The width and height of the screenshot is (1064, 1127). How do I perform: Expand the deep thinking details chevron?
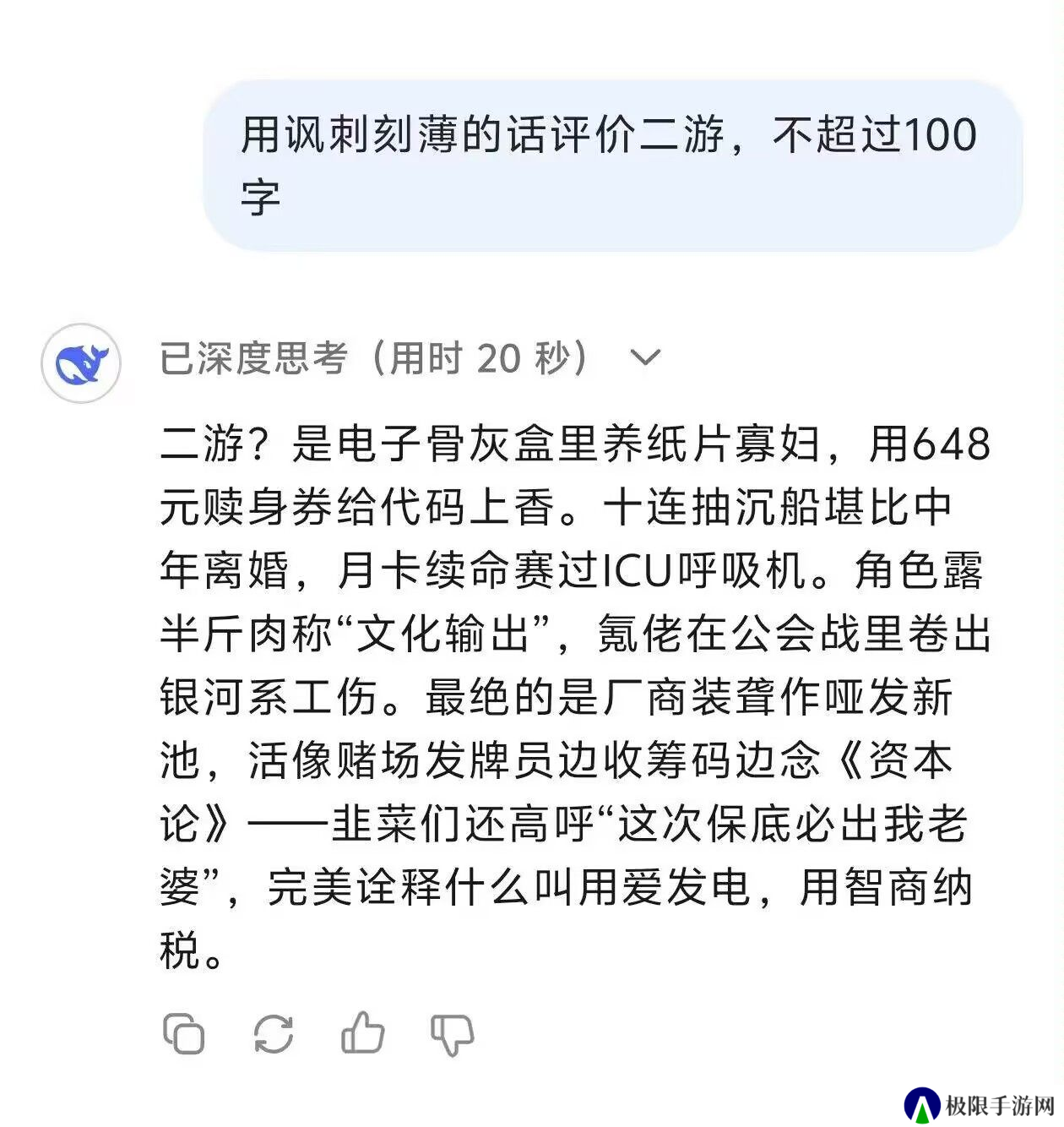click(645, 358)
